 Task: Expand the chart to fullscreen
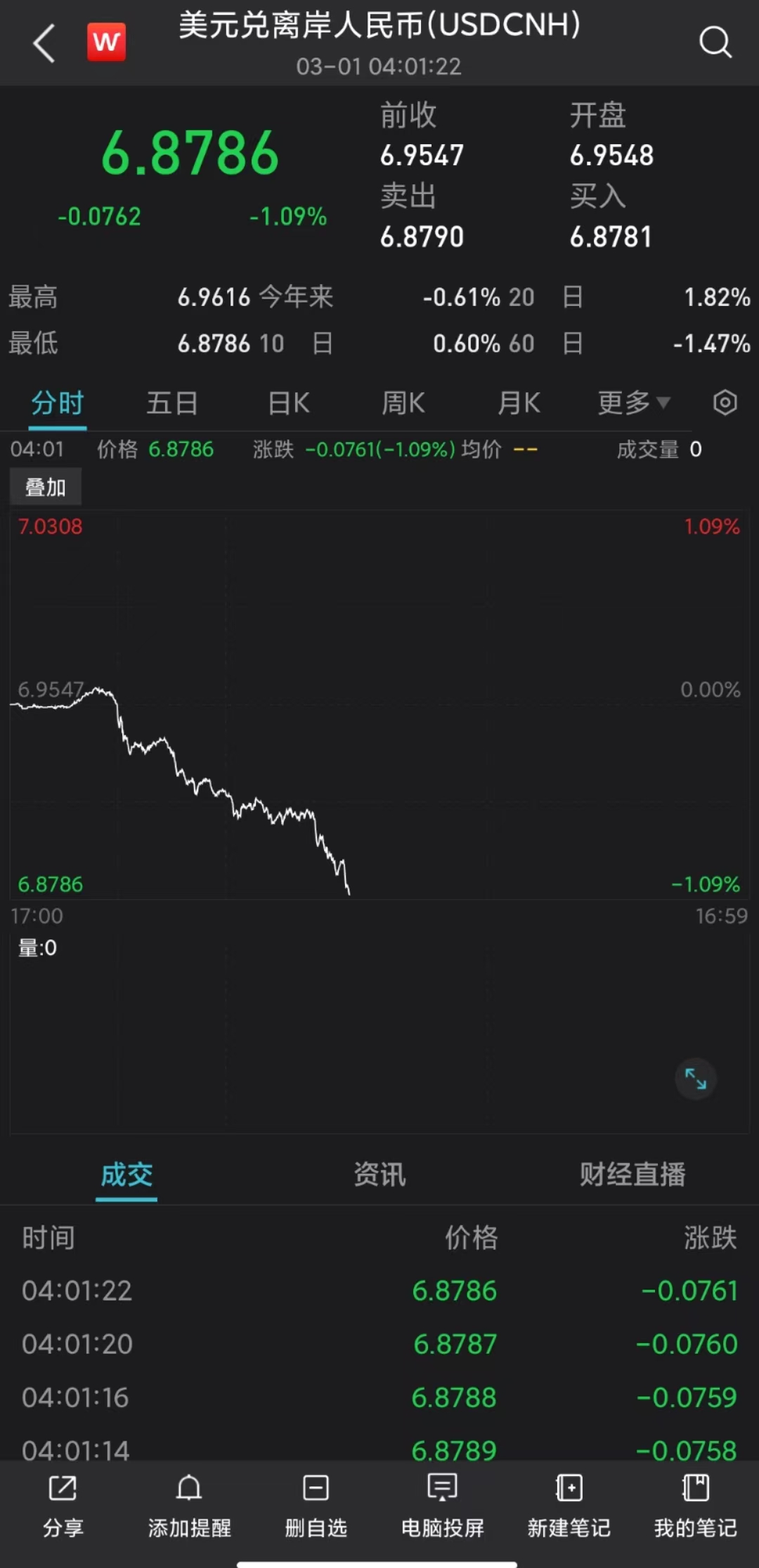tap(696, 1079)
